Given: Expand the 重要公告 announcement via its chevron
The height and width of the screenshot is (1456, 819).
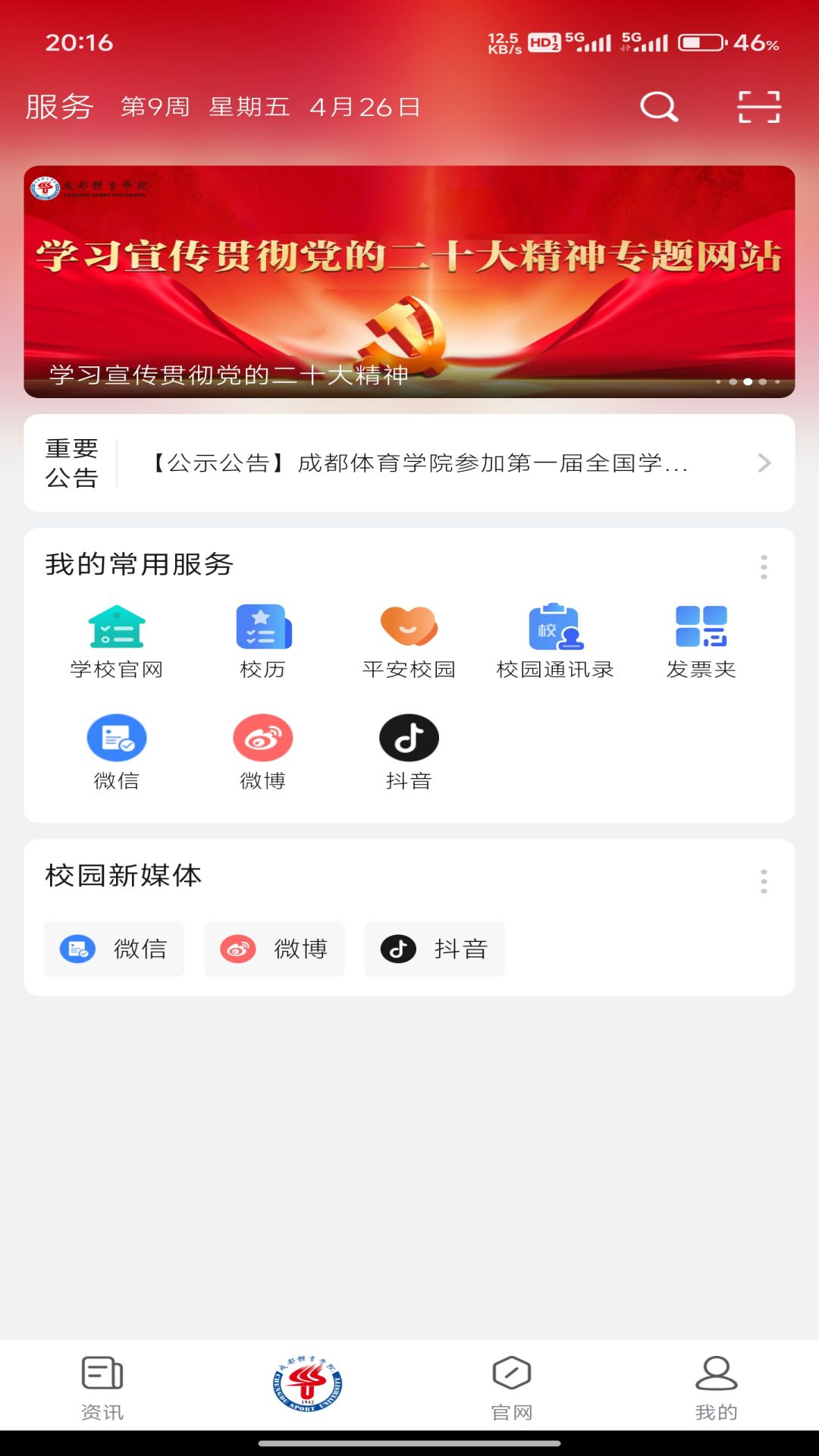Looking at the screenshot, I should point(764,463).
